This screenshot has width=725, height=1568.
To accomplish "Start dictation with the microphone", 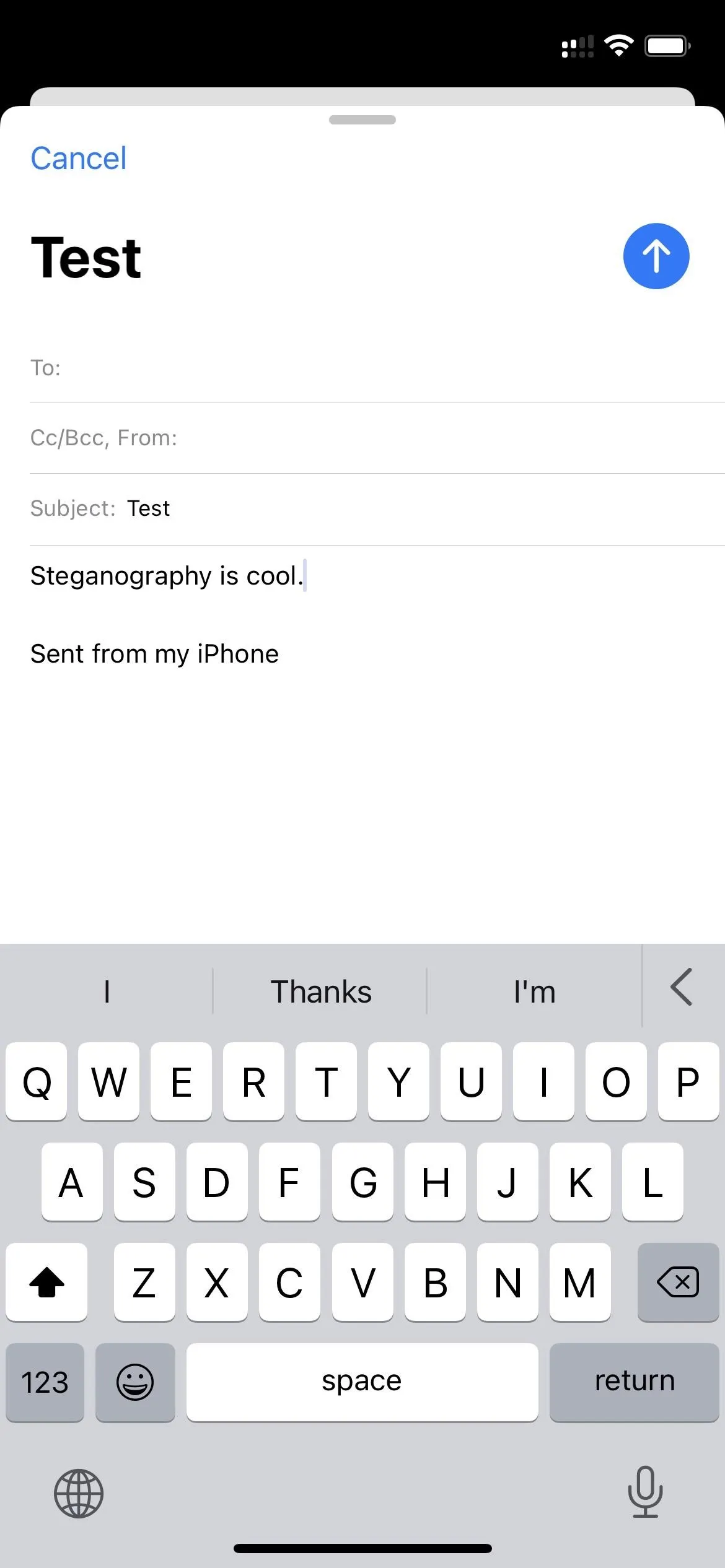I will (x=645, y=1492).
